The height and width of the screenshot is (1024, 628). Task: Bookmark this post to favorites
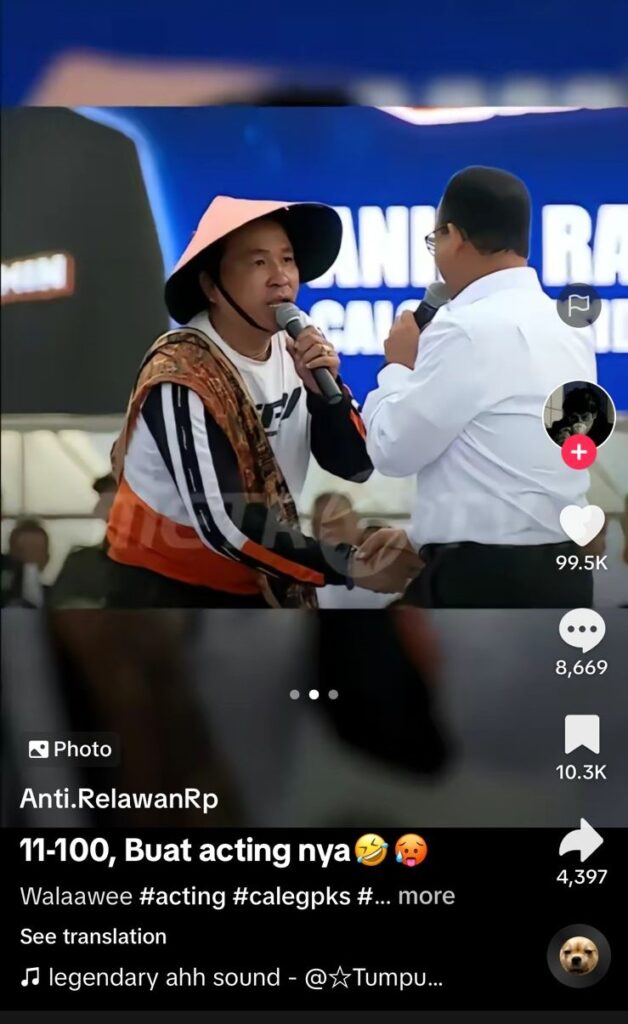pyautogui.click(x=581, y=735)
